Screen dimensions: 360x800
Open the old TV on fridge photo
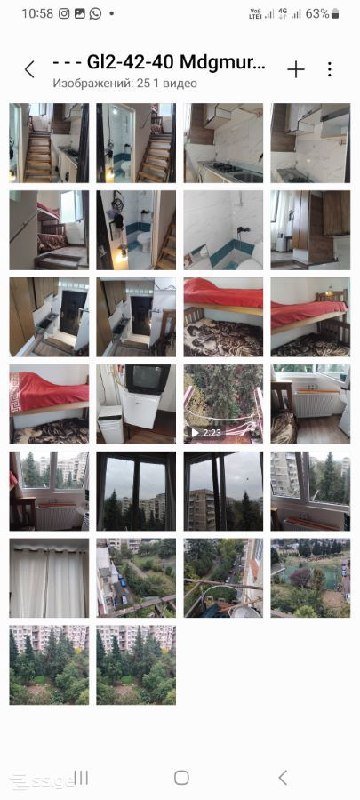136,404
